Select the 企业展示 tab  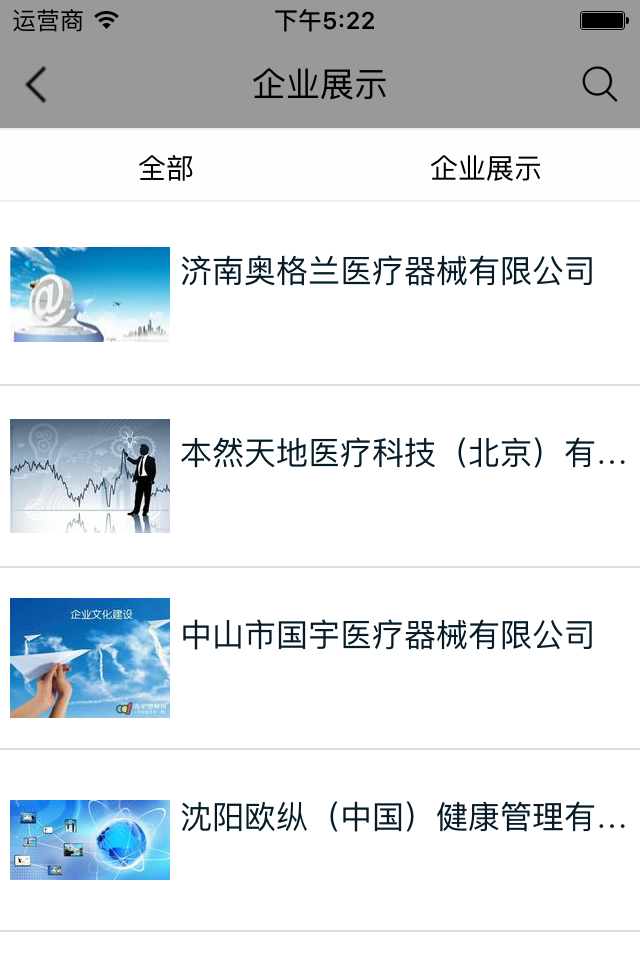pos(485,168)
